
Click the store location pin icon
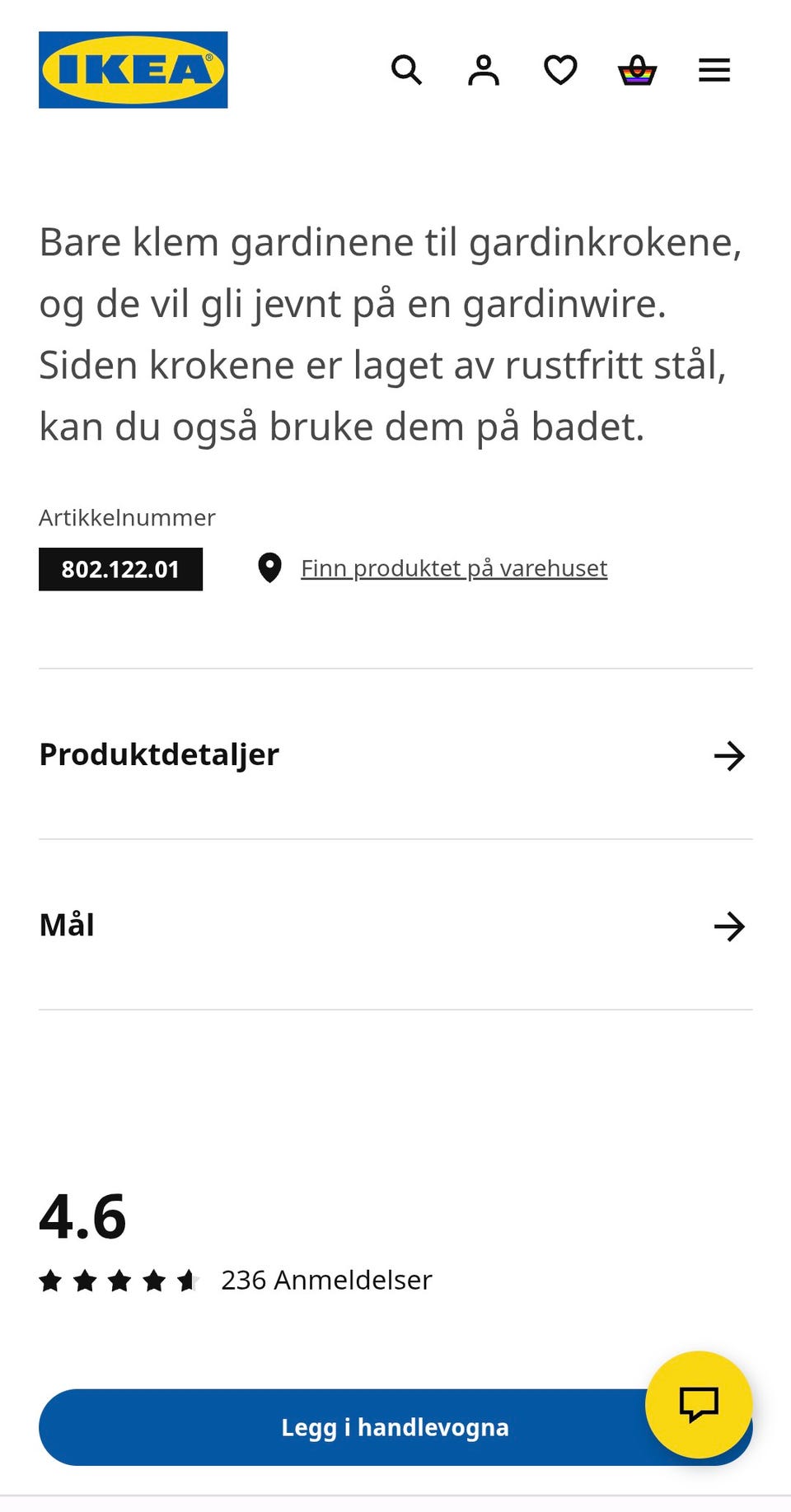click(x=271, y=567)
